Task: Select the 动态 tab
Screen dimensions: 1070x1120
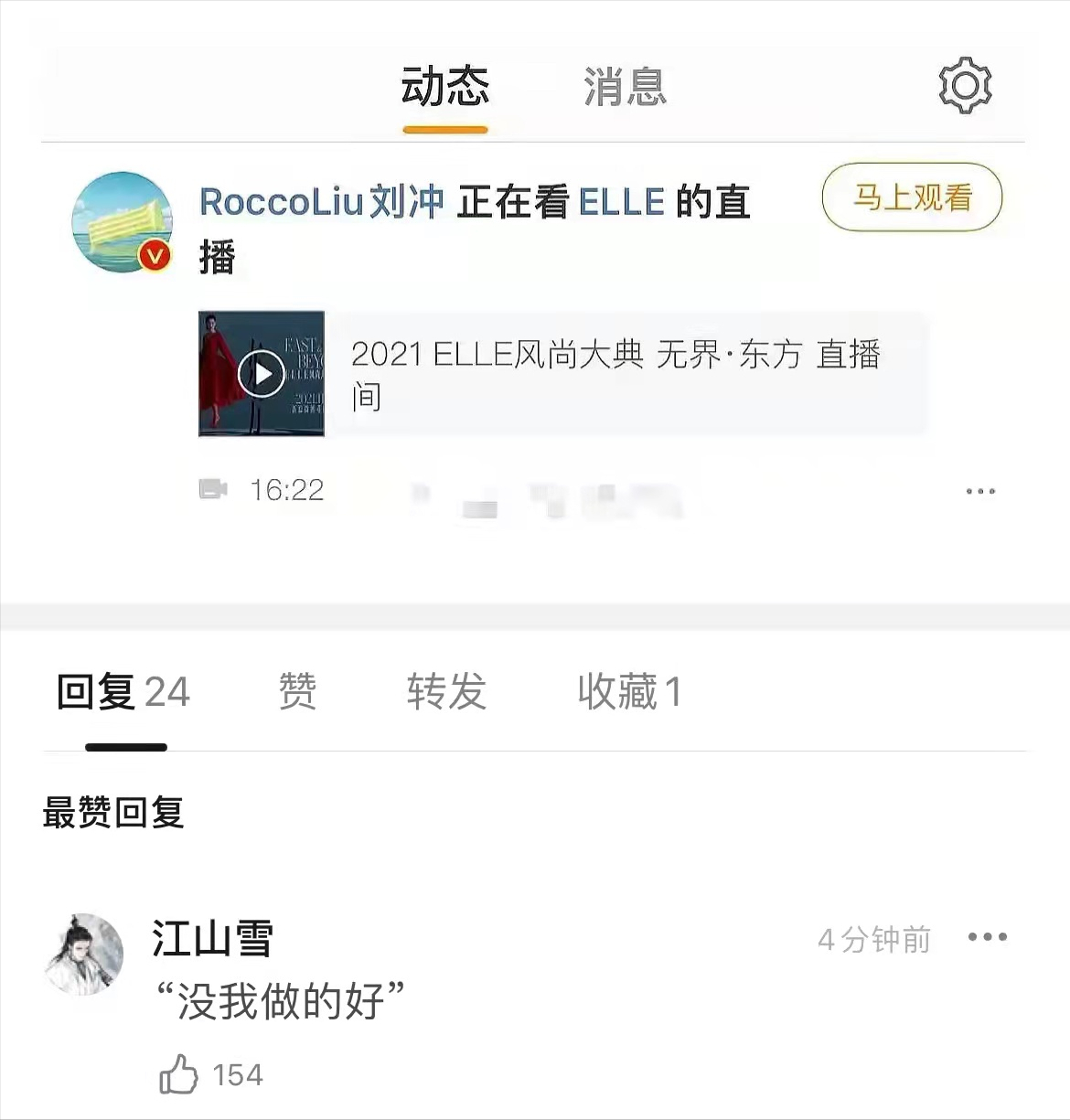Action: pos(444,88)
